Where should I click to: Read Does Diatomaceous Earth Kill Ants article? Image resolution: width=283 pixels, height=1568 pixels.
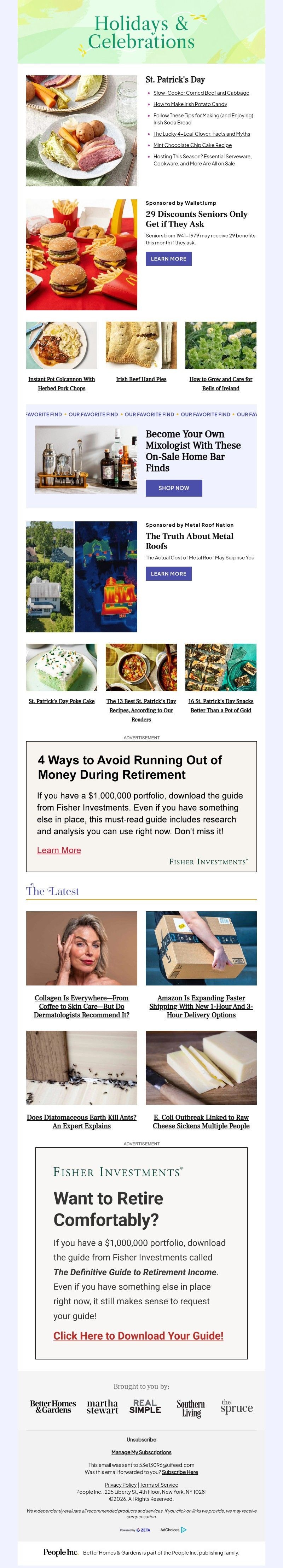(82, 1121)
